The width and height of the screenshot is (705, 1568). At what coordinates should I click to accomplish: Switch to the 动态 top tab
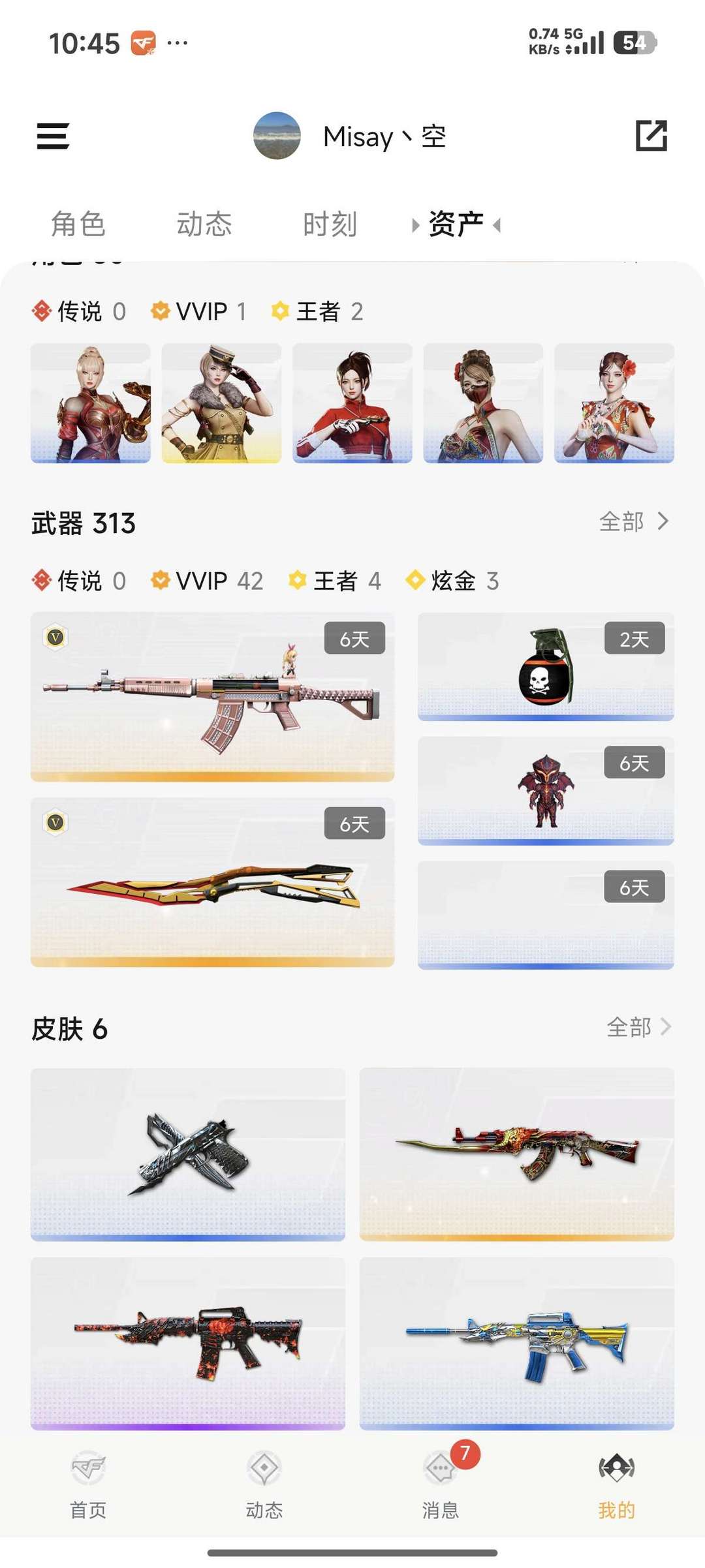point(204,224)
